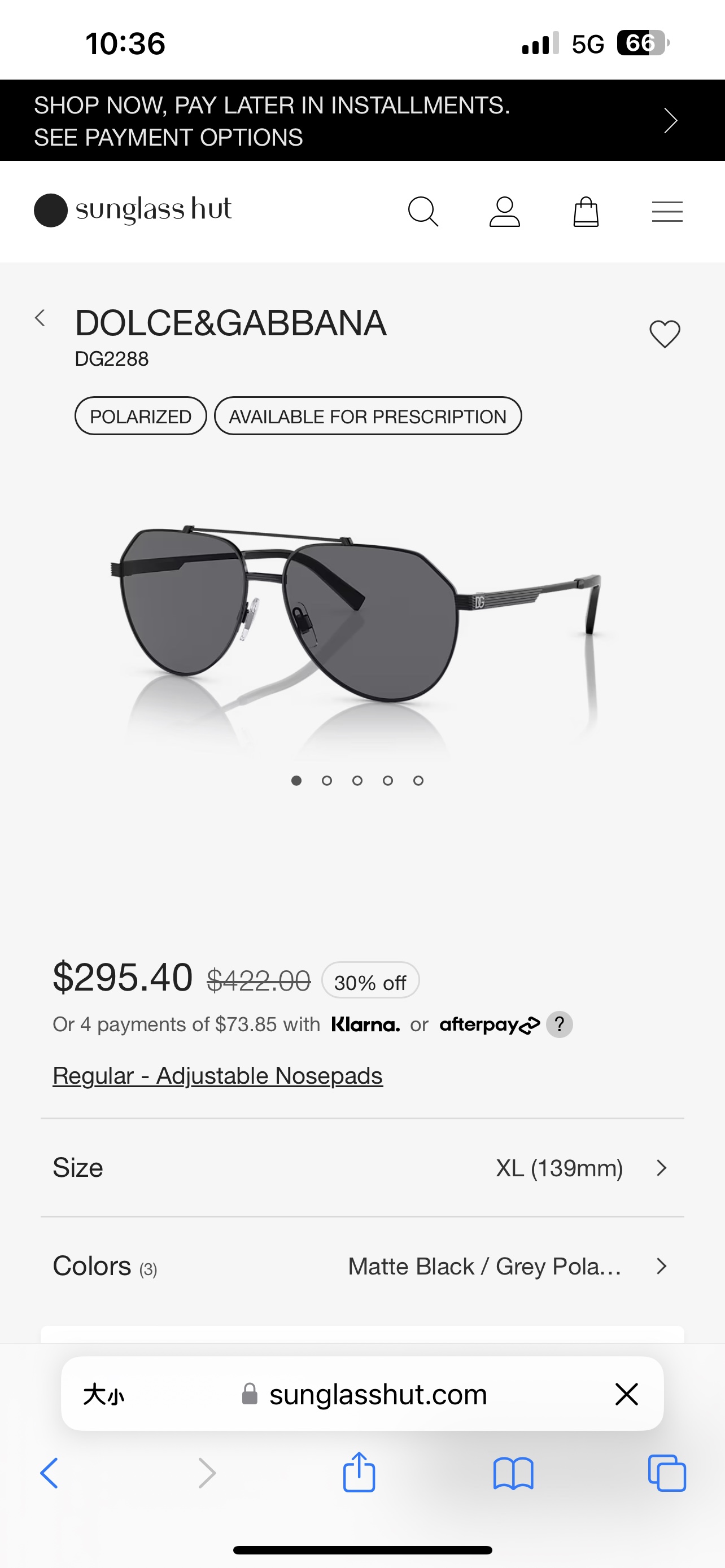Viewport: 725px width, 1568px height.
Task: Jump to the second product image dot
Action: tap(327, 781)
